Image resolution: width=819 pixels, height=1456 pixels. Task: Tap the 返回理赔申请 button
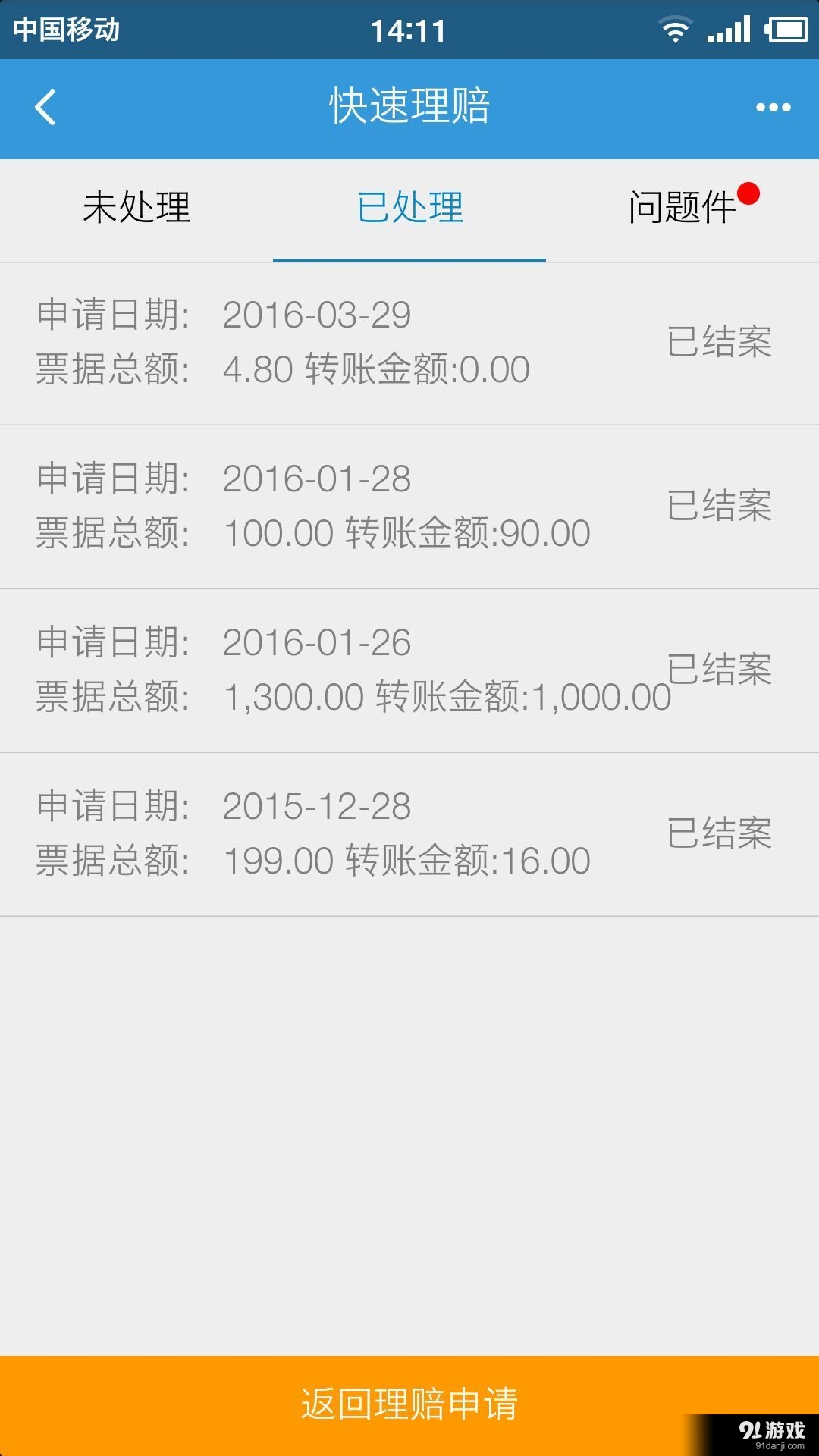pyautogui.click(x=409, y=1404)
